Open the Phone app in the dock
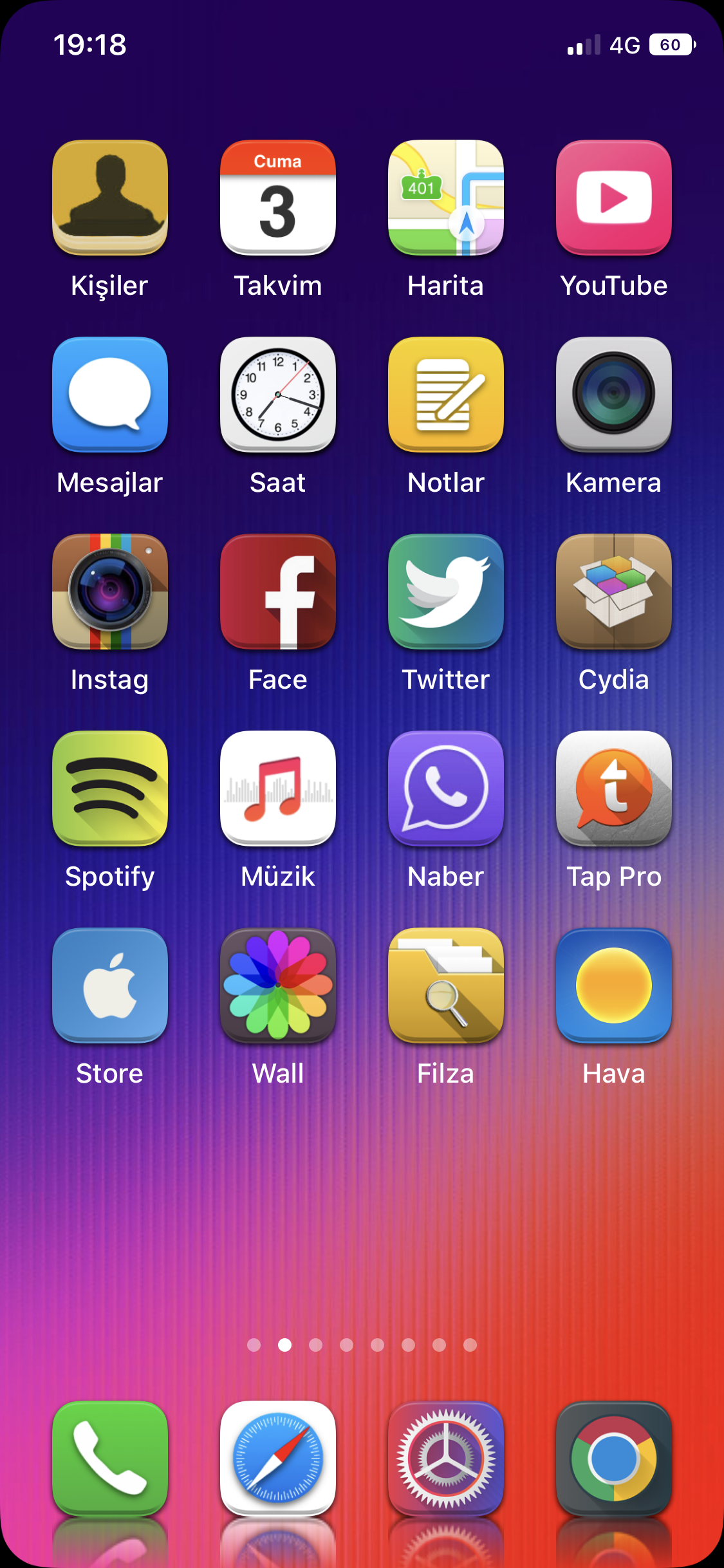This screenshot has height=1568, width=724. pyautogui.click(x=110, y=1459)
